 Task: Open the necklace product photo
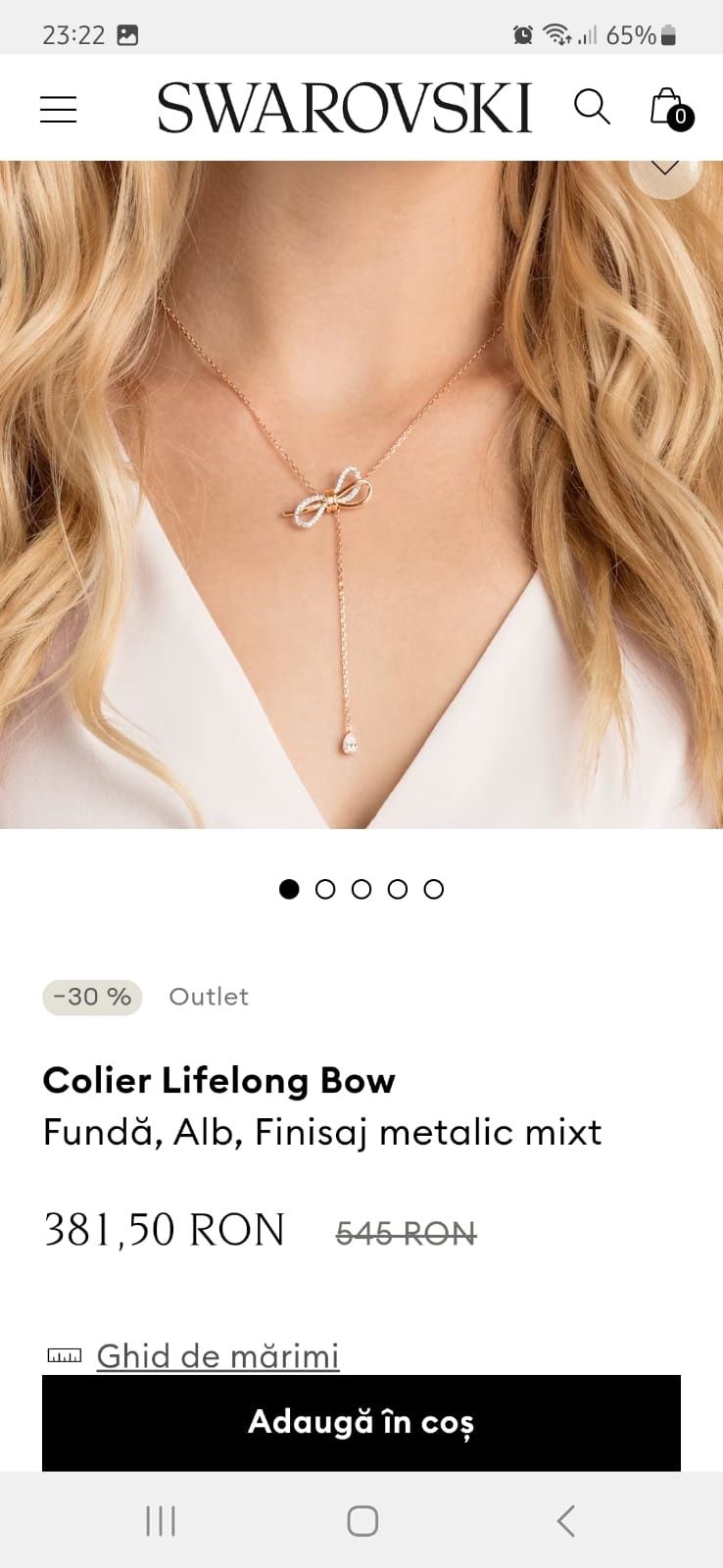click(x=361, y=495)
